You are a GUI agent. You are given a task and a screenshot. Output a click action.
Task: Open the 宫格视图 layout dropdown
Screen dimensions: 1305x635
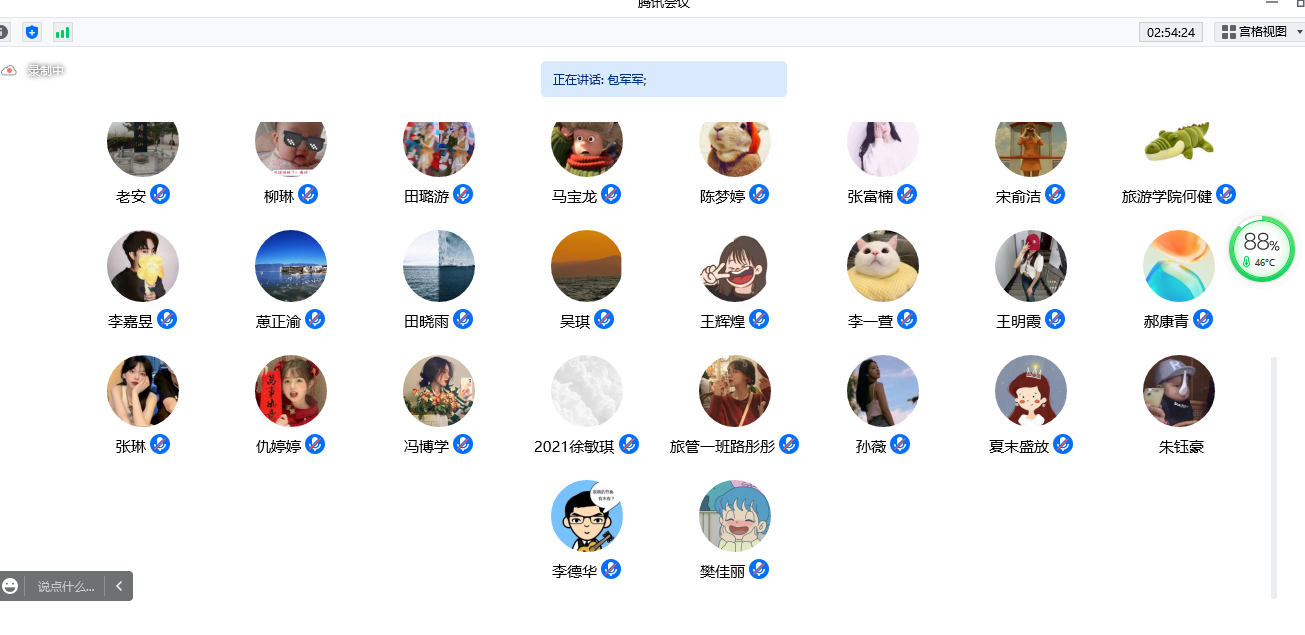(x=1259, y=32)
